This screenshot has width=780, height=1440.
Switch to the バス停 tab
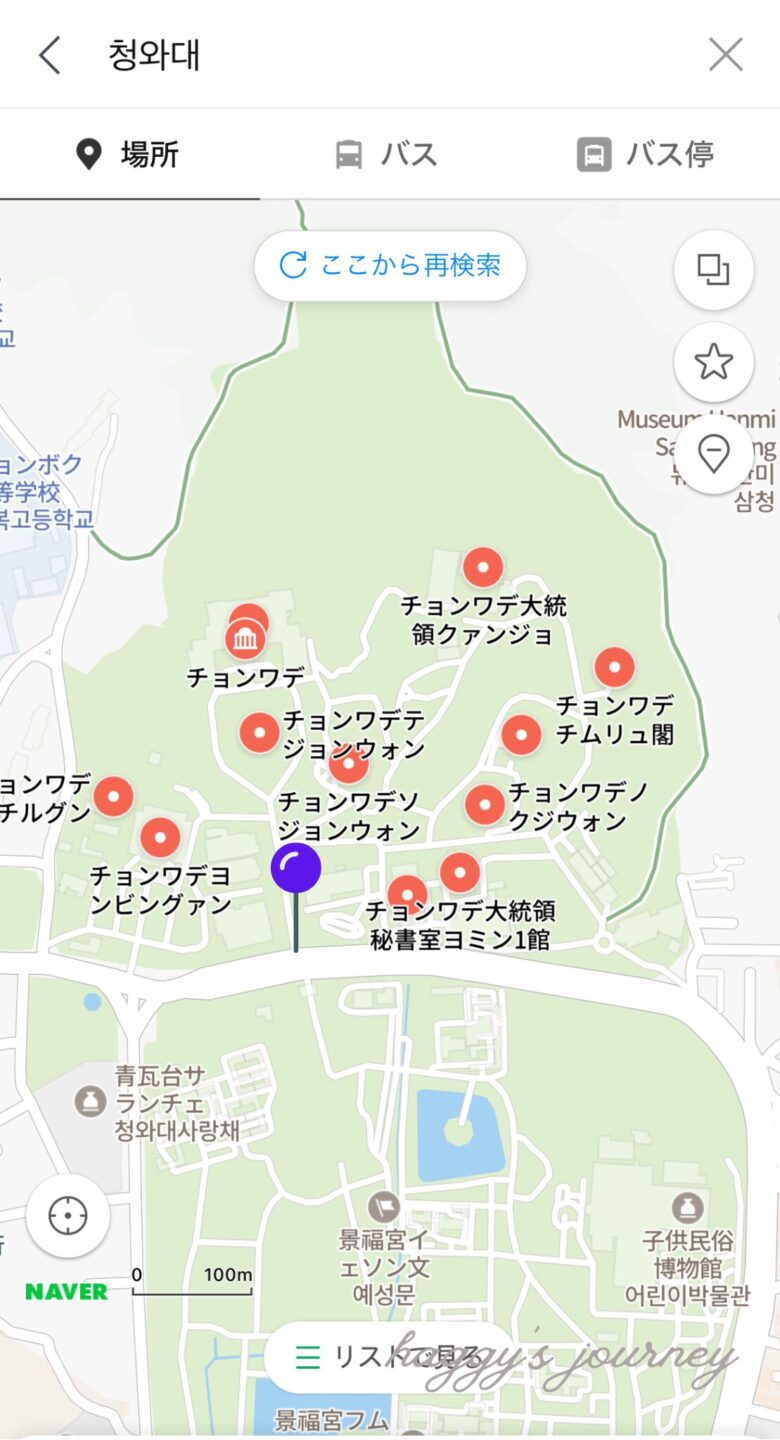645,155
